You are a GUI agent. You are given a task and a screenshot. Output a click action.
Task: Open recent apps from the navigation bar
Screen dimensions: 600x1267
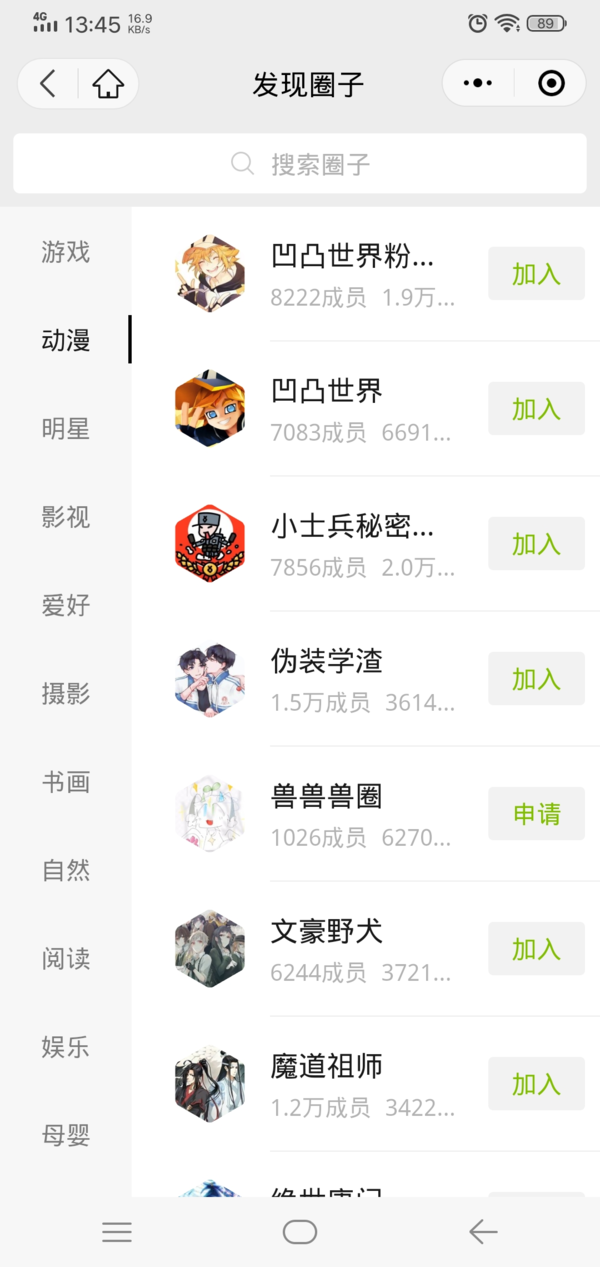117,1232
